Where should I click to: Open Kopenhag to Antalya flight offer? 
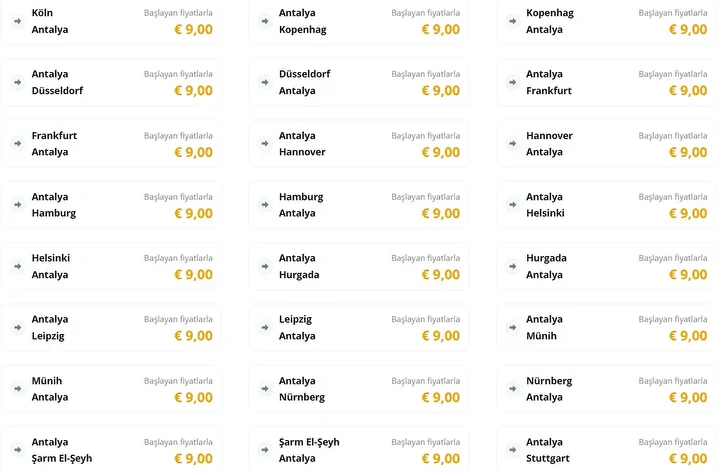[x=605, y=21]
